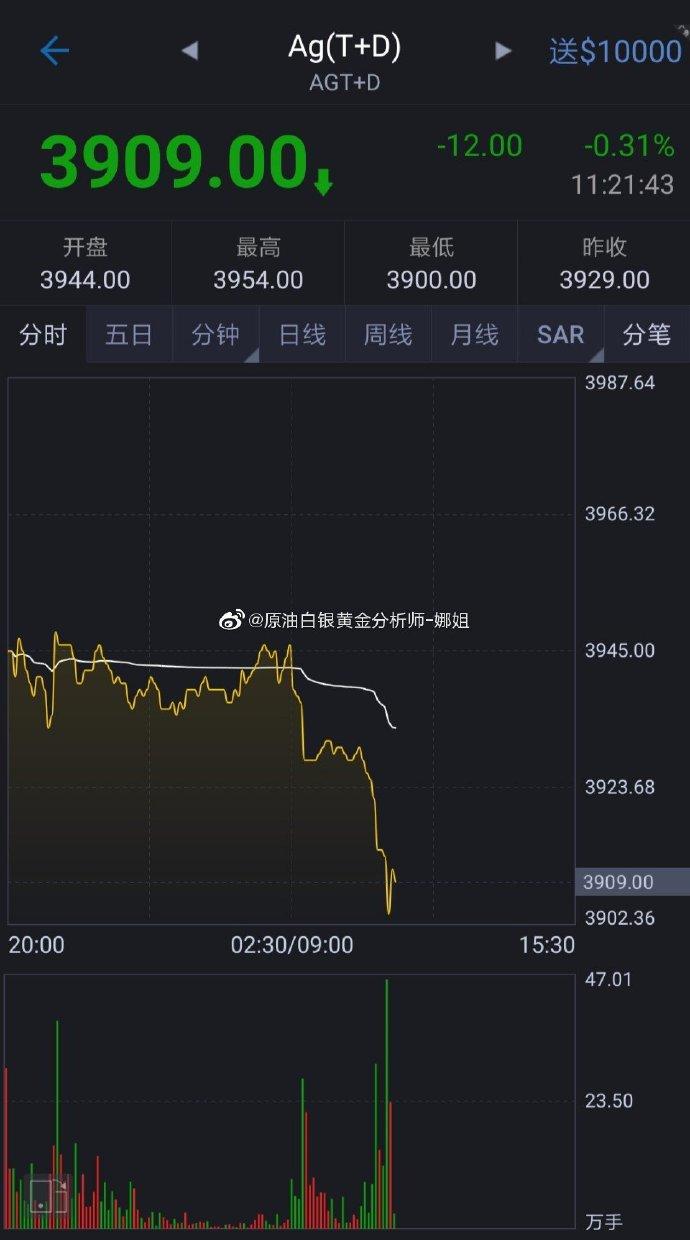Switch to the 五日 chart tab
The image size is (690, 1240).
pyautogui.click(x=129, y=334)
